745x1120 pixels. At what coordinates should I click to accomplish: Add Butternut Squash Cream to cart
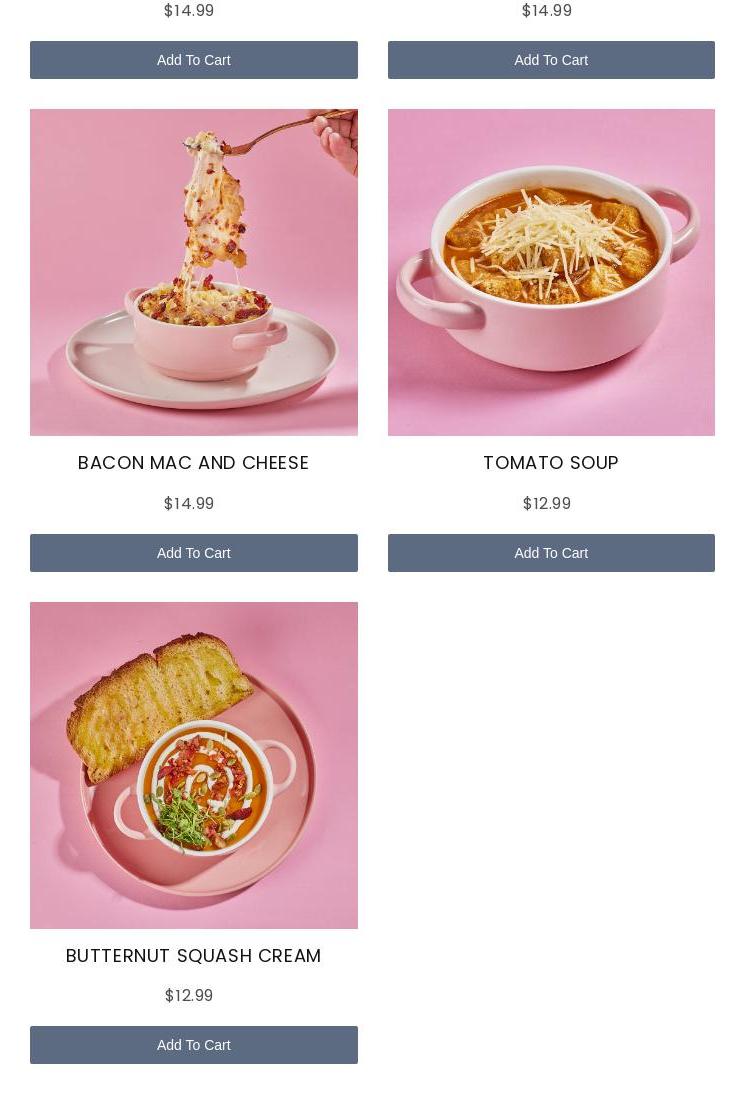[193, 1045]
